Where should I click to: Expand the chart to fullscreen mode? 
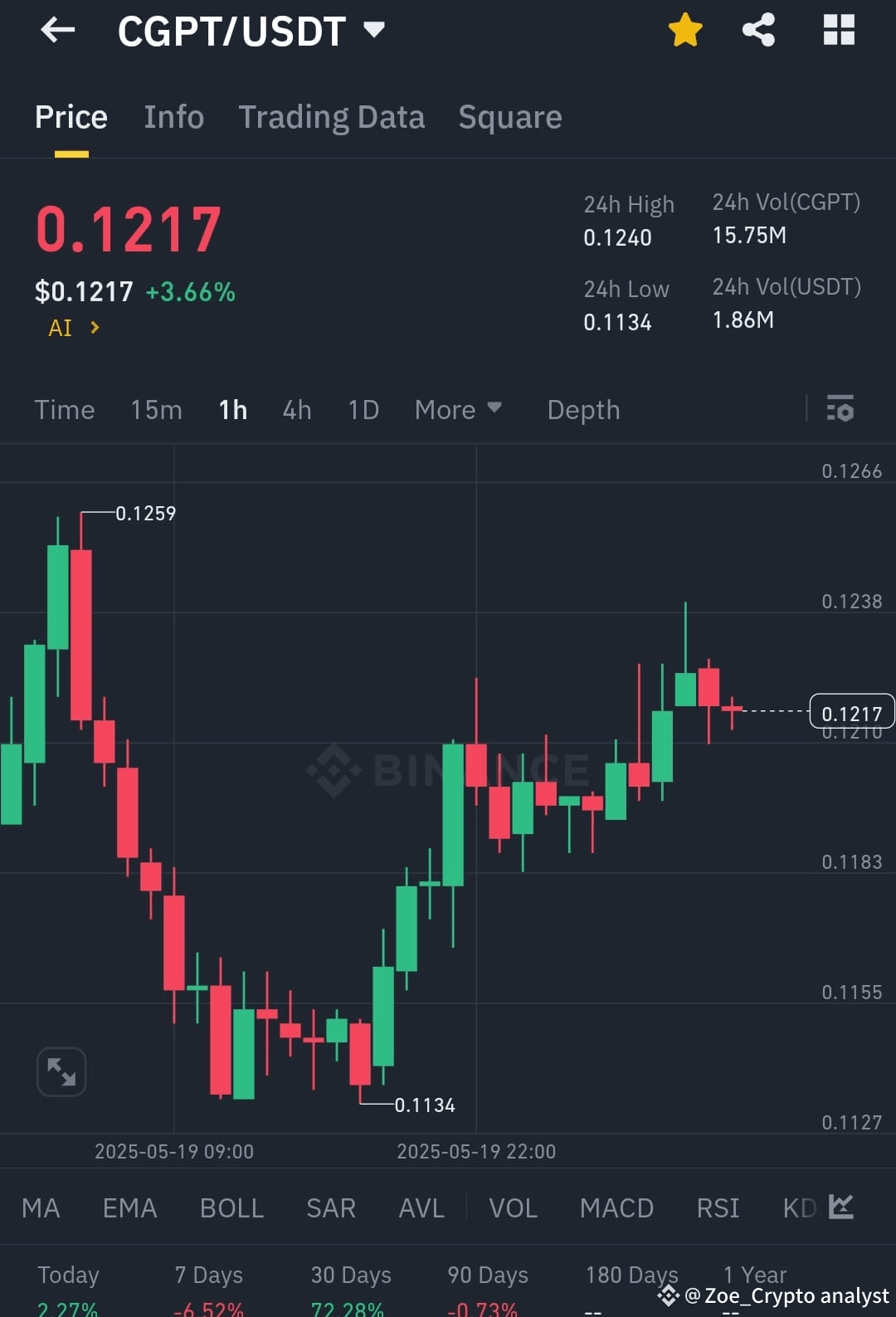click(61, 1071)
